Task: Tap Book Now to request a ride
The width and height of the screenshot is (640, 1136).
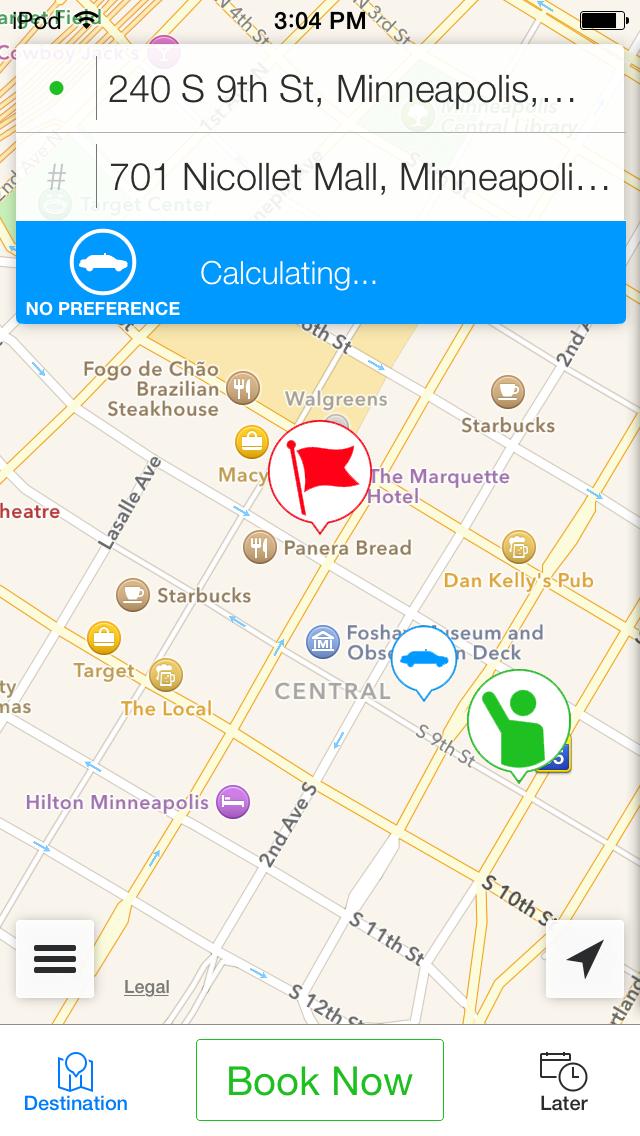Action: tap(320, 1080)
